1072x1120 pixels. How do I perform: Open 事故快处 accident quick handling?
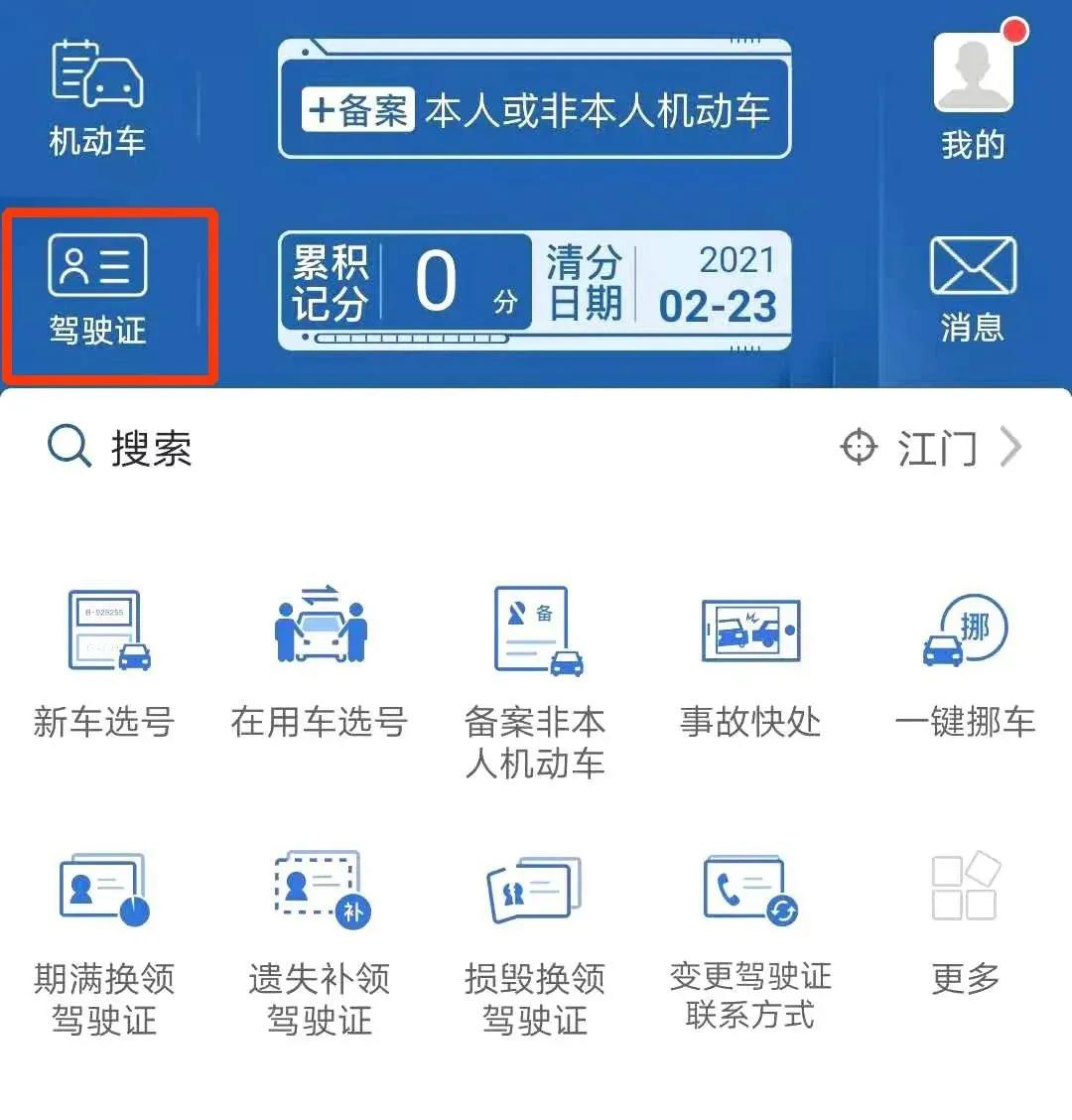click(751, 660)
